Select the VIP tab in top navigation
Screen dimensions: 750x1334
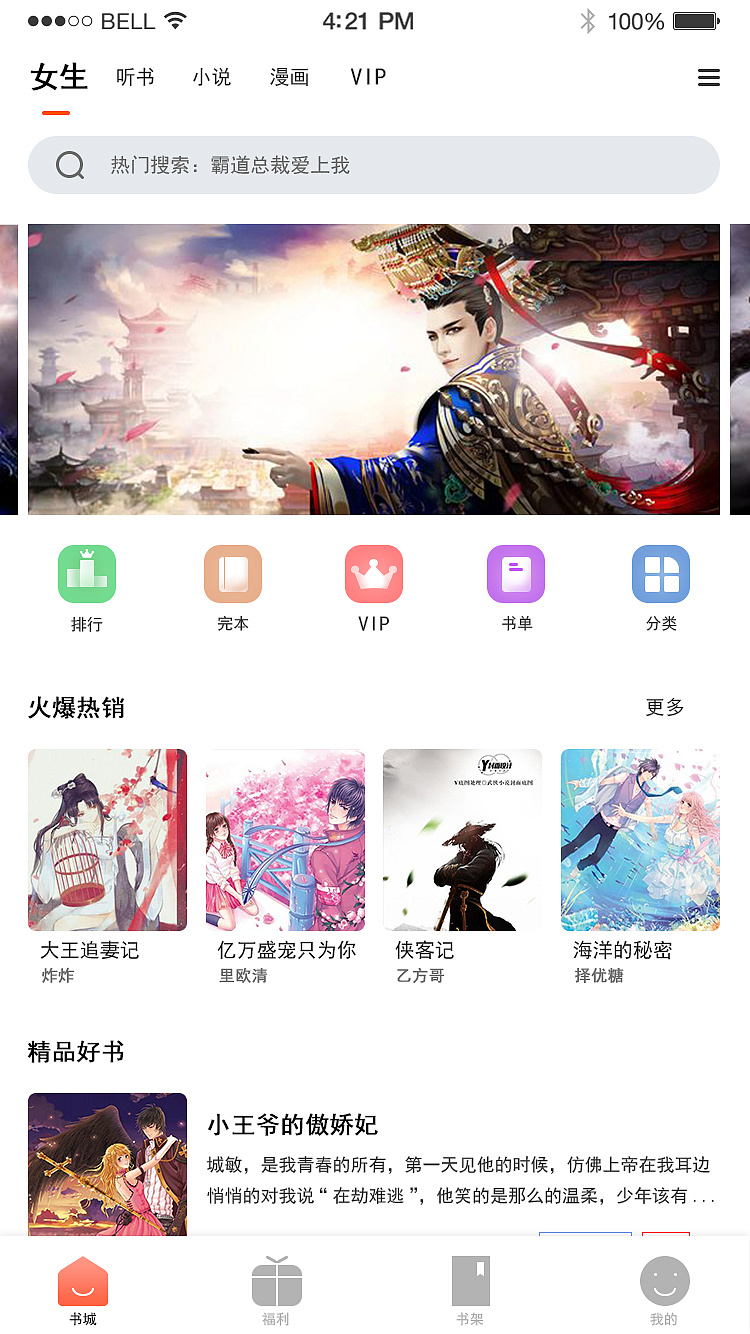367,77
